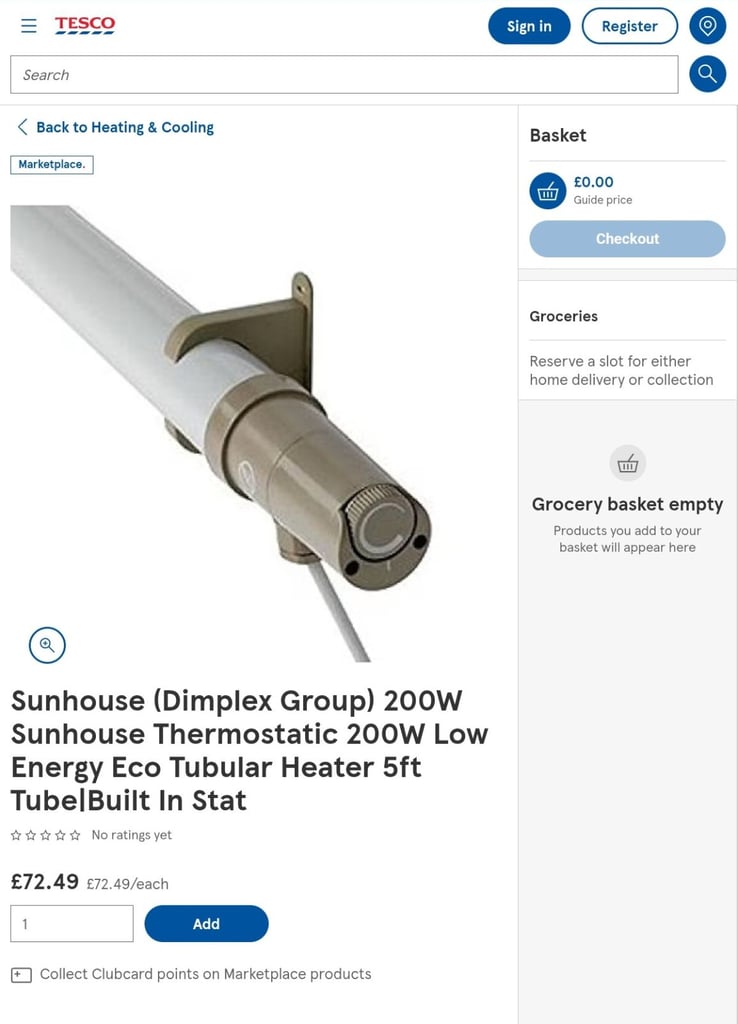Click the Tesco logo
The image size is (738, 1024).
85,26
